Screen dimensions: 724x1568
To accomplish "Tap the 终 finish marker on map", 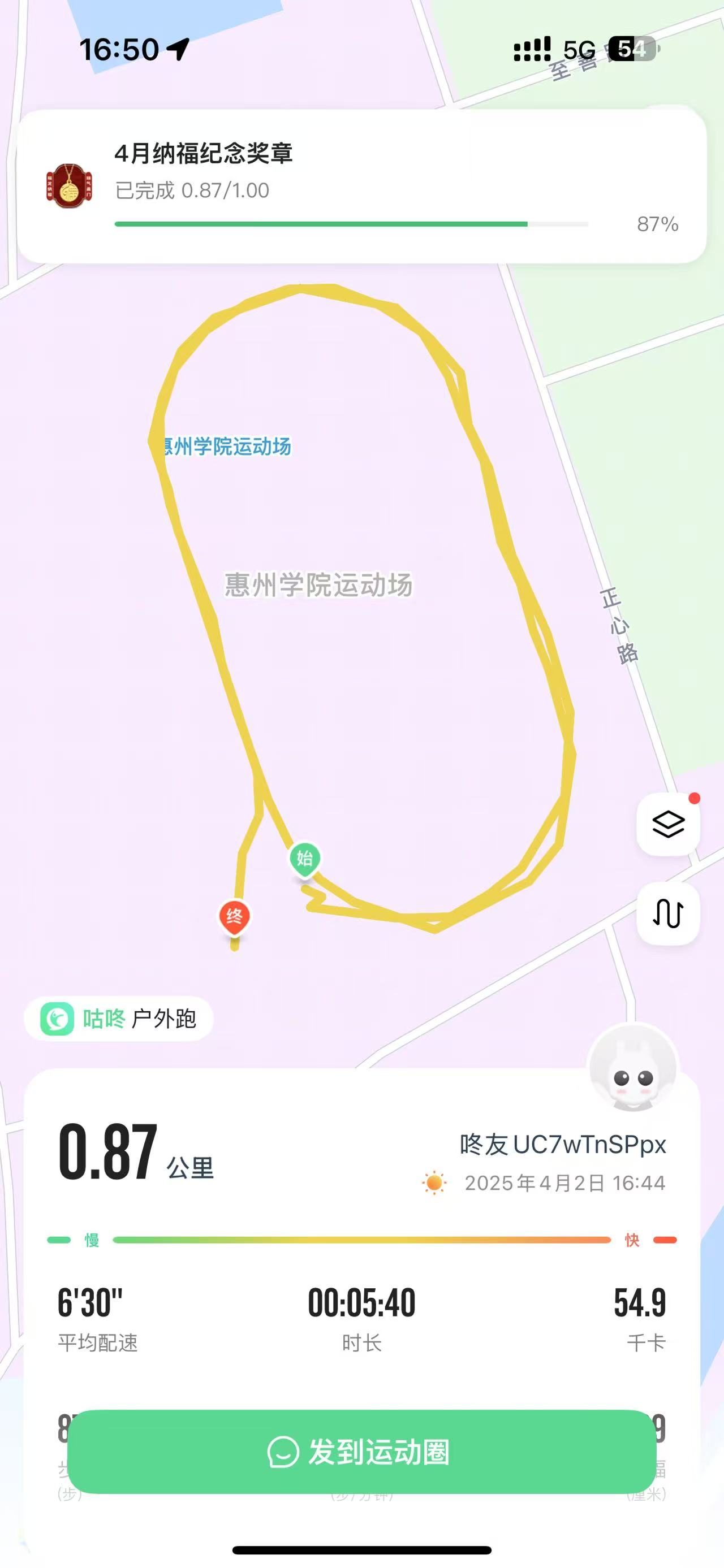I will click(234, 917).
